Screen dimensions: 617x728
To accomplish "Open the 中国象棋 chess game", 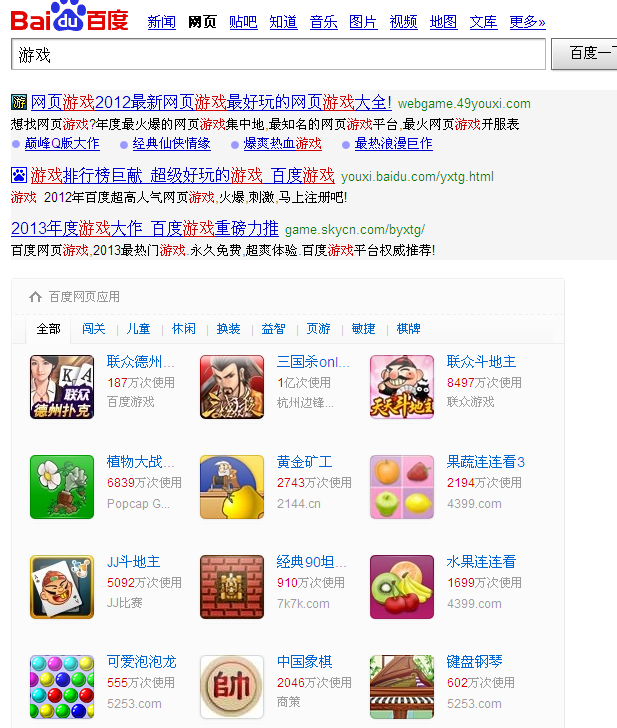I will pyautogui.click(x=304, y=662).
